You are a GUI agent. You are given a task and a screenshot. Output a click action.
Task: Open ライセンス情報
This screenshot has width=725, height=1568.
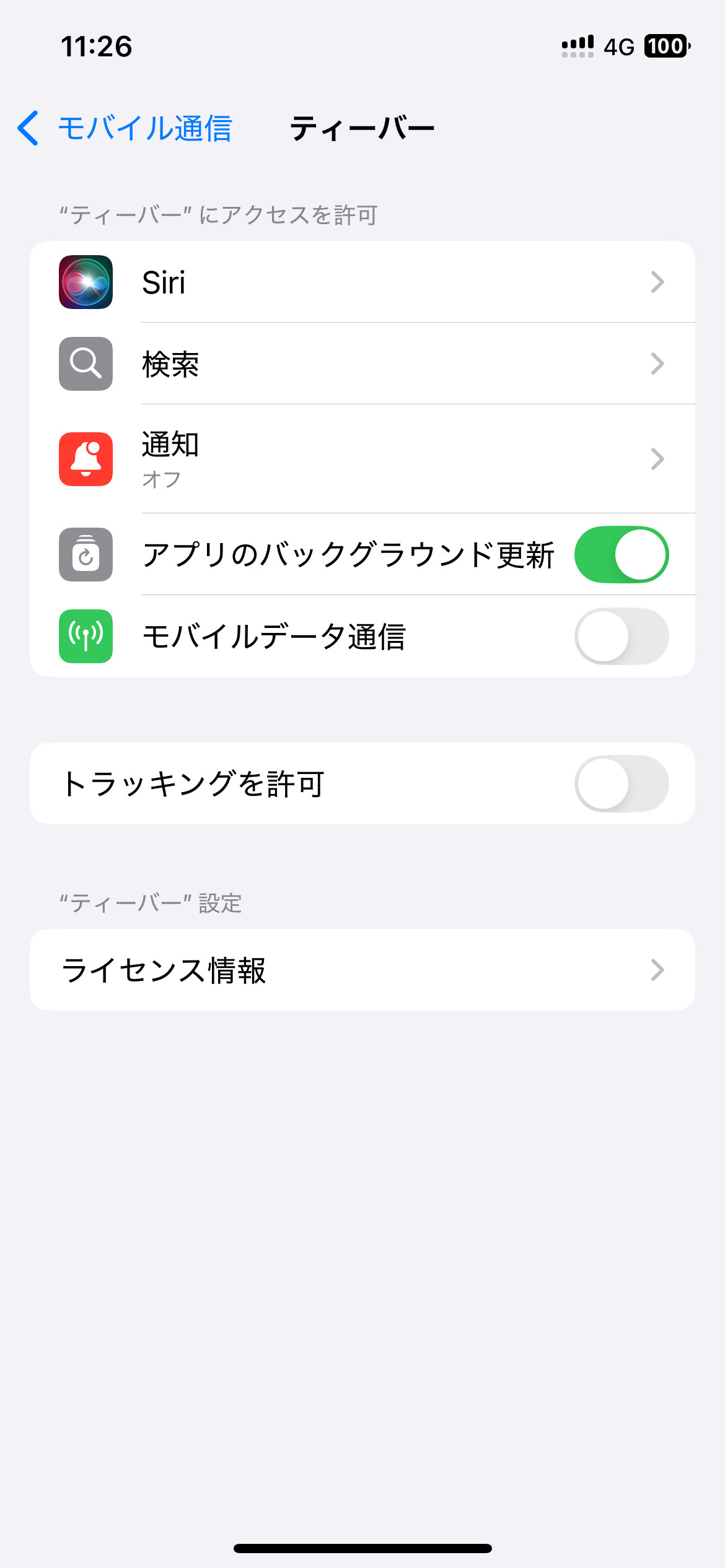(362, 970)
